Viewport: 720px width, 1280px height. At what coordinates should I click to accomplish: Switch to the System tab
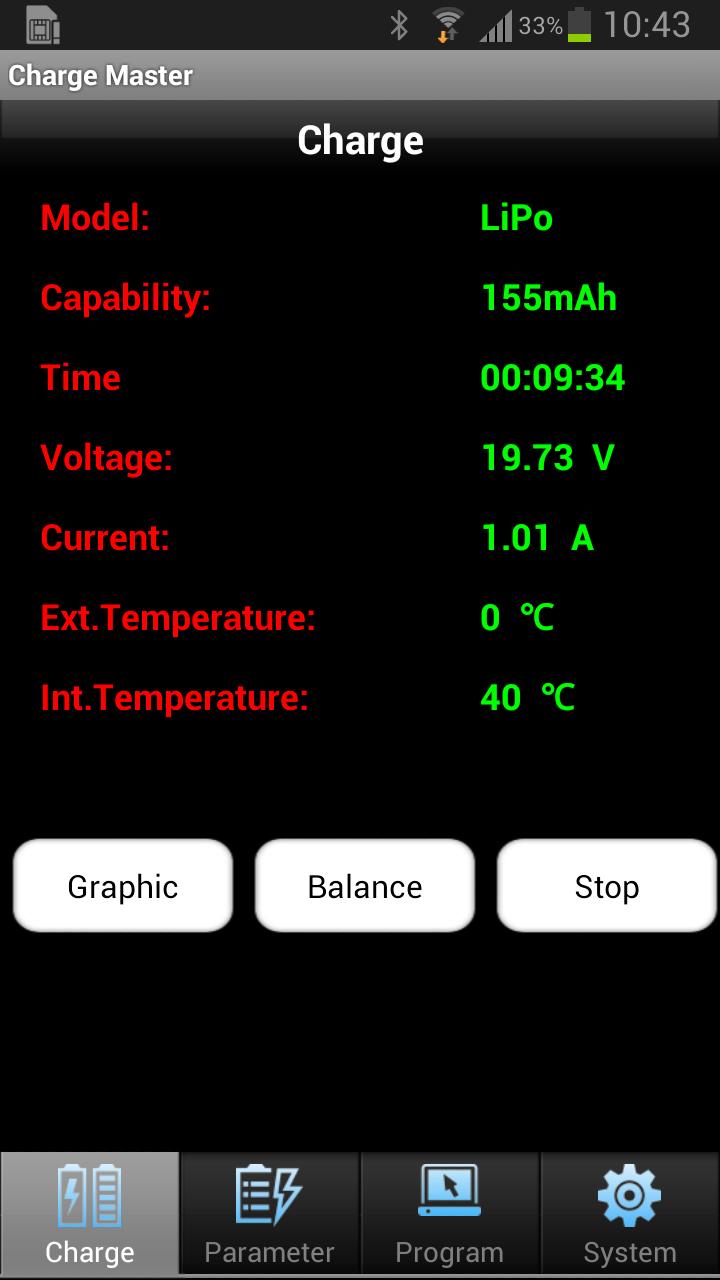tap(629, 1213)
